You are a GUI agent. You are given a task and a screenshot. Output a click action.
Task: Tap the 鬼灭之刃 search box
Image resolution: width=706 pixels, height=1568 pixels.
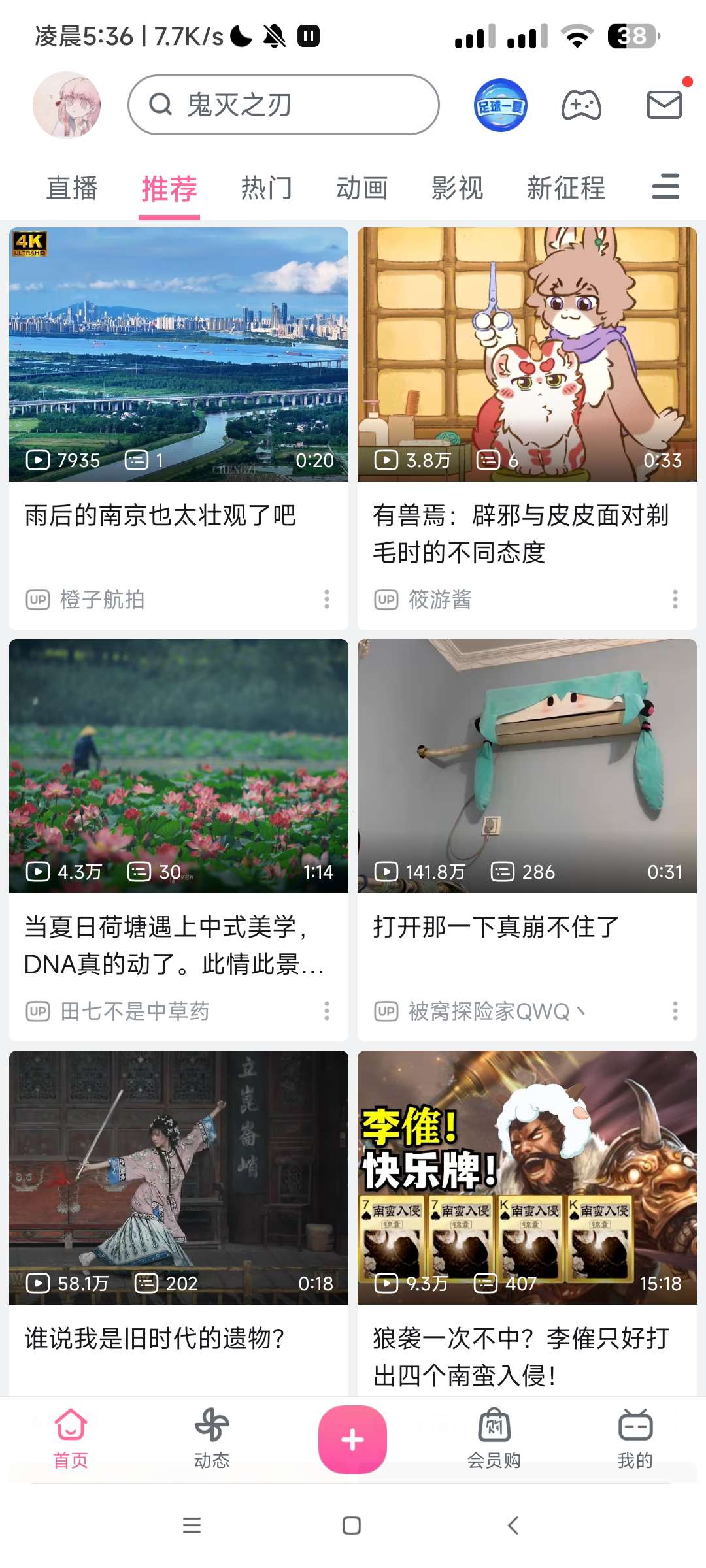[283, 105]
